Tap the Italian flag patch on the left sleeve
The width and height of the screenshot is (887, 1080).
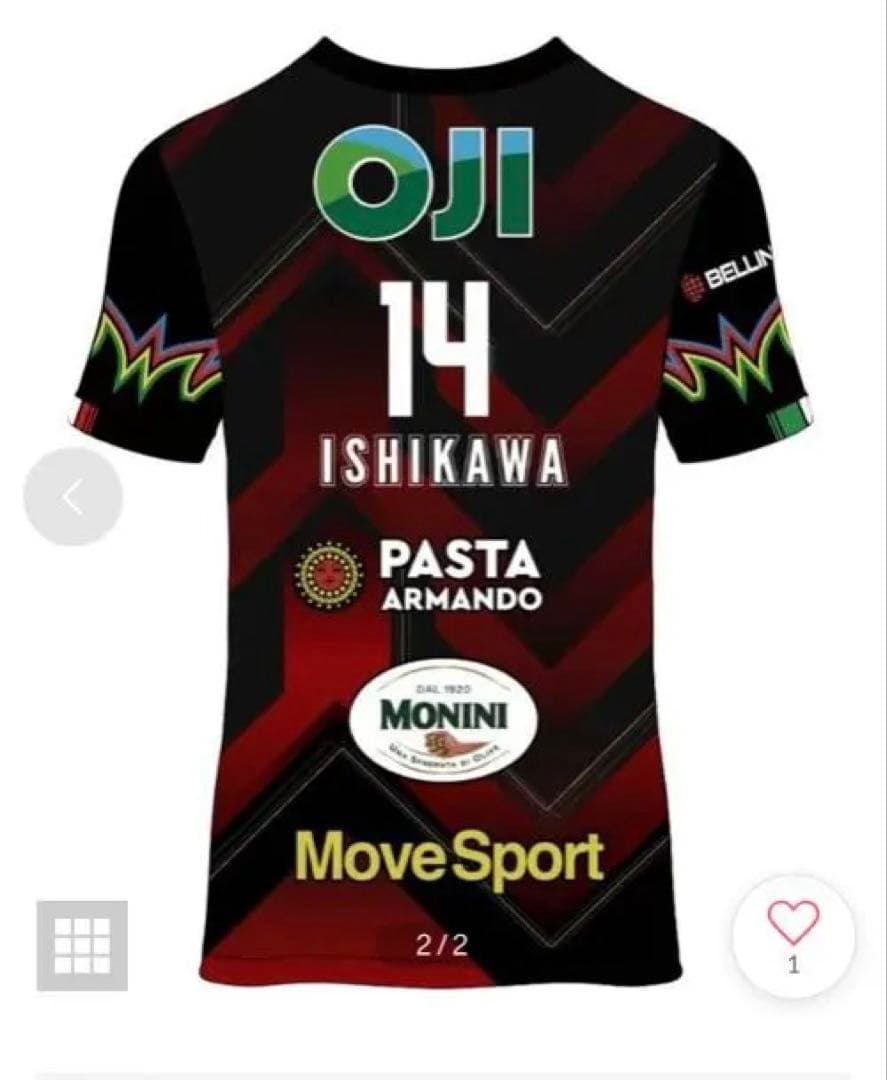coord(85,416)
